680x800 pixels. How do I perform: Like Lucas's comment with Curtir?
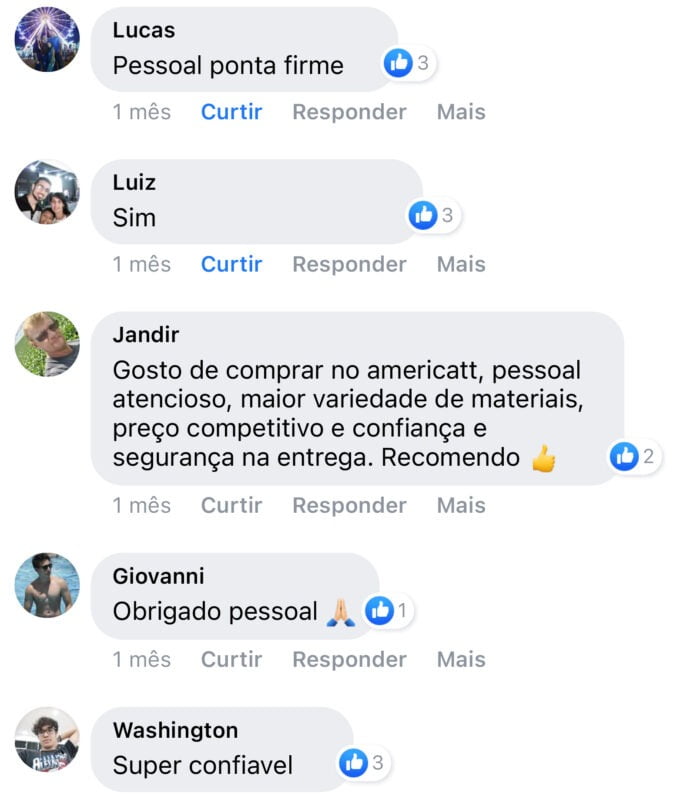tap(231, 112)
